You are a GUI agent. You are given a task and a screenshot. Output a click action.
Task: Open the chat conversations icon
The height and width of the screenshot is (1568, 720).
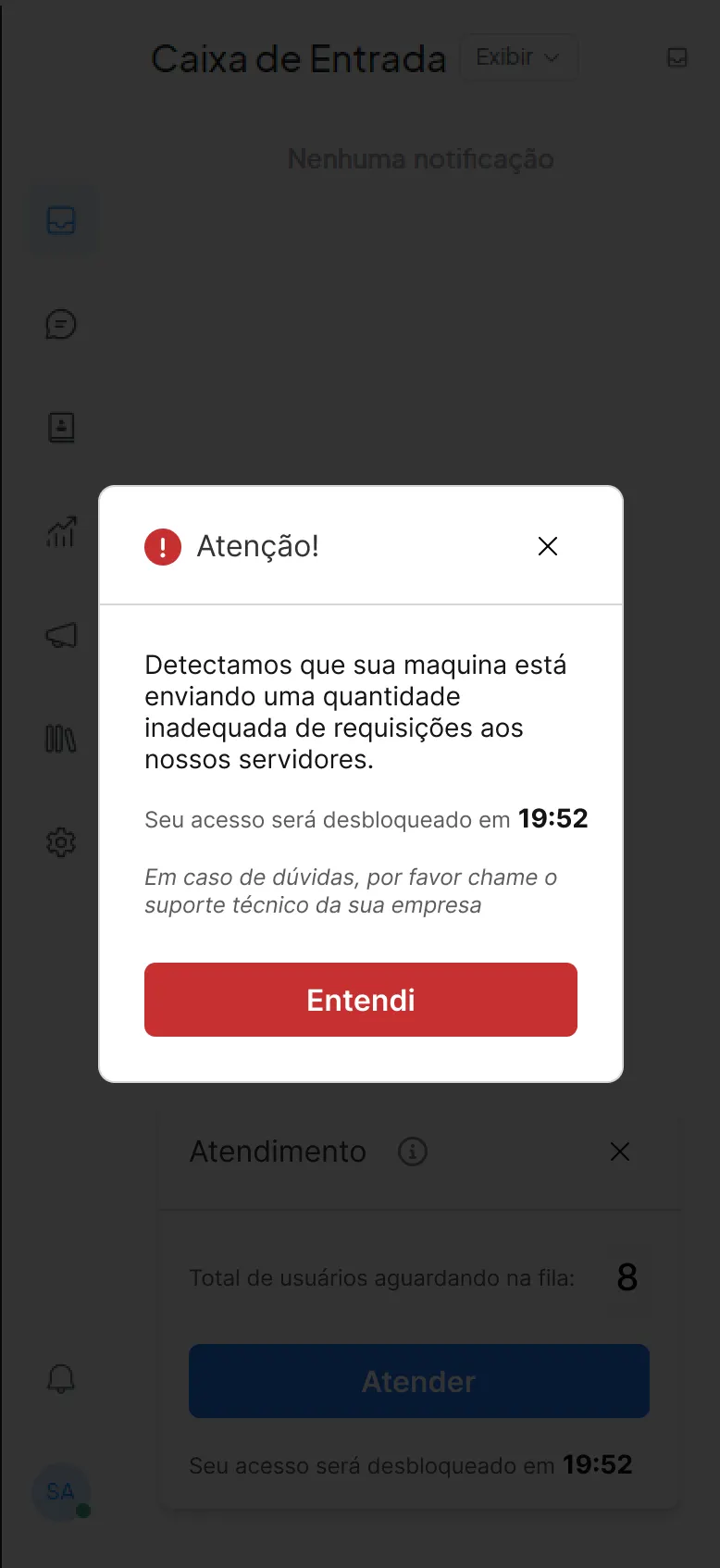click(x=61, y=325)
